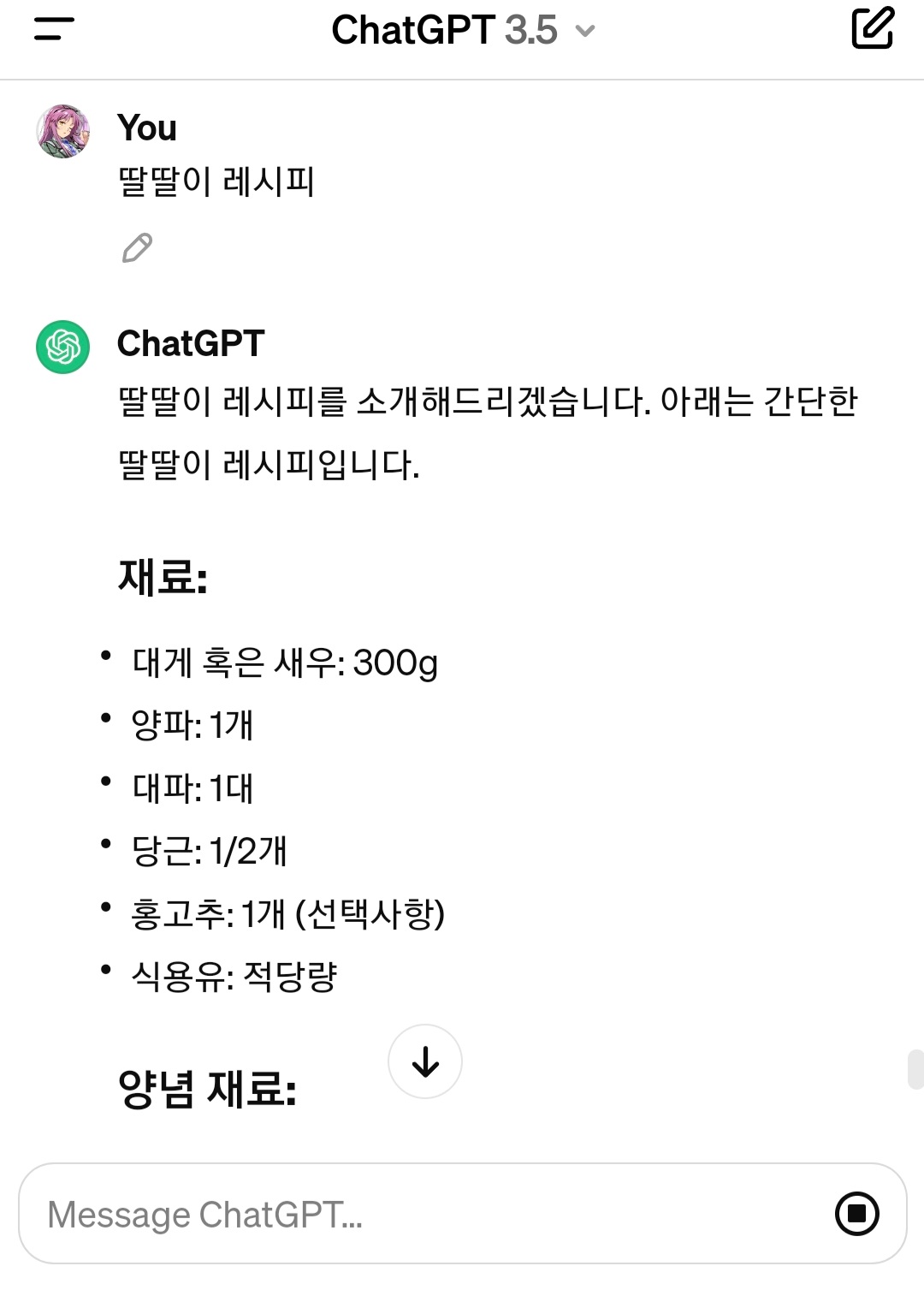Jump to bottom with the down arrow
The height and width of the screenshot is (1290, 924).
[425, 1061]
